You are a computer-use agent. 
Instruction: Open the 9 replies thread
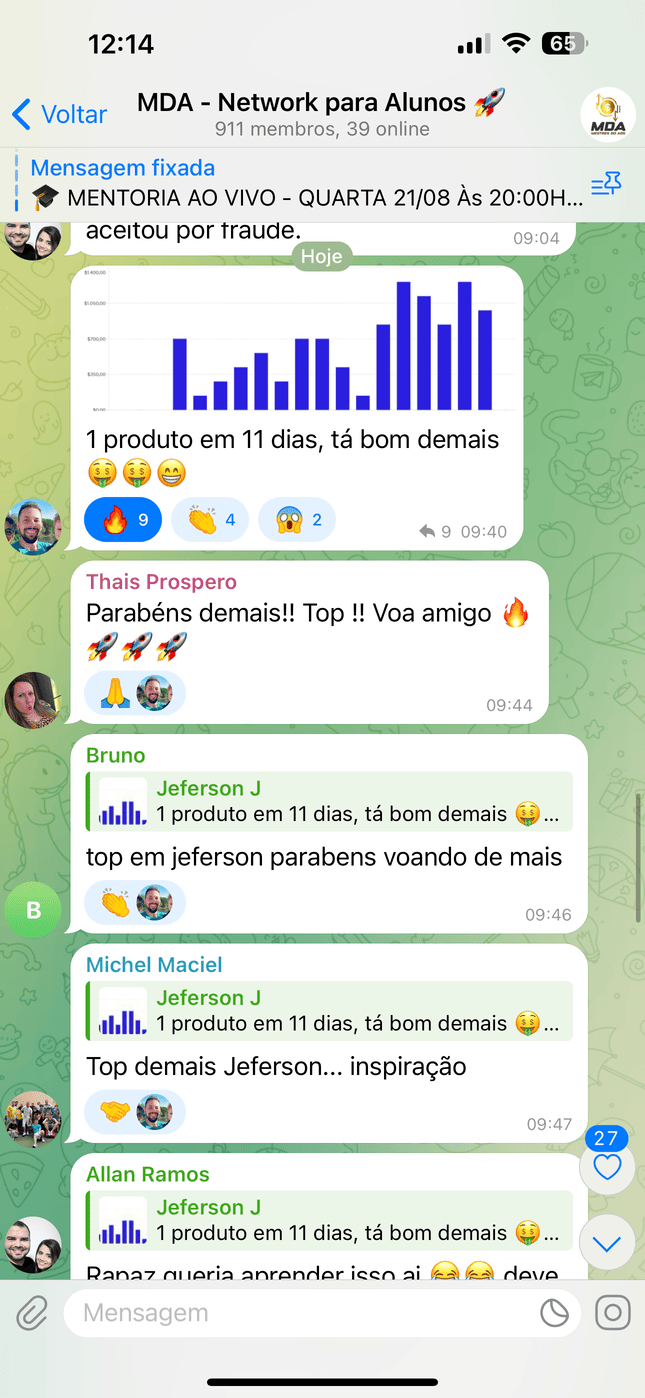[x=435, y=532]
